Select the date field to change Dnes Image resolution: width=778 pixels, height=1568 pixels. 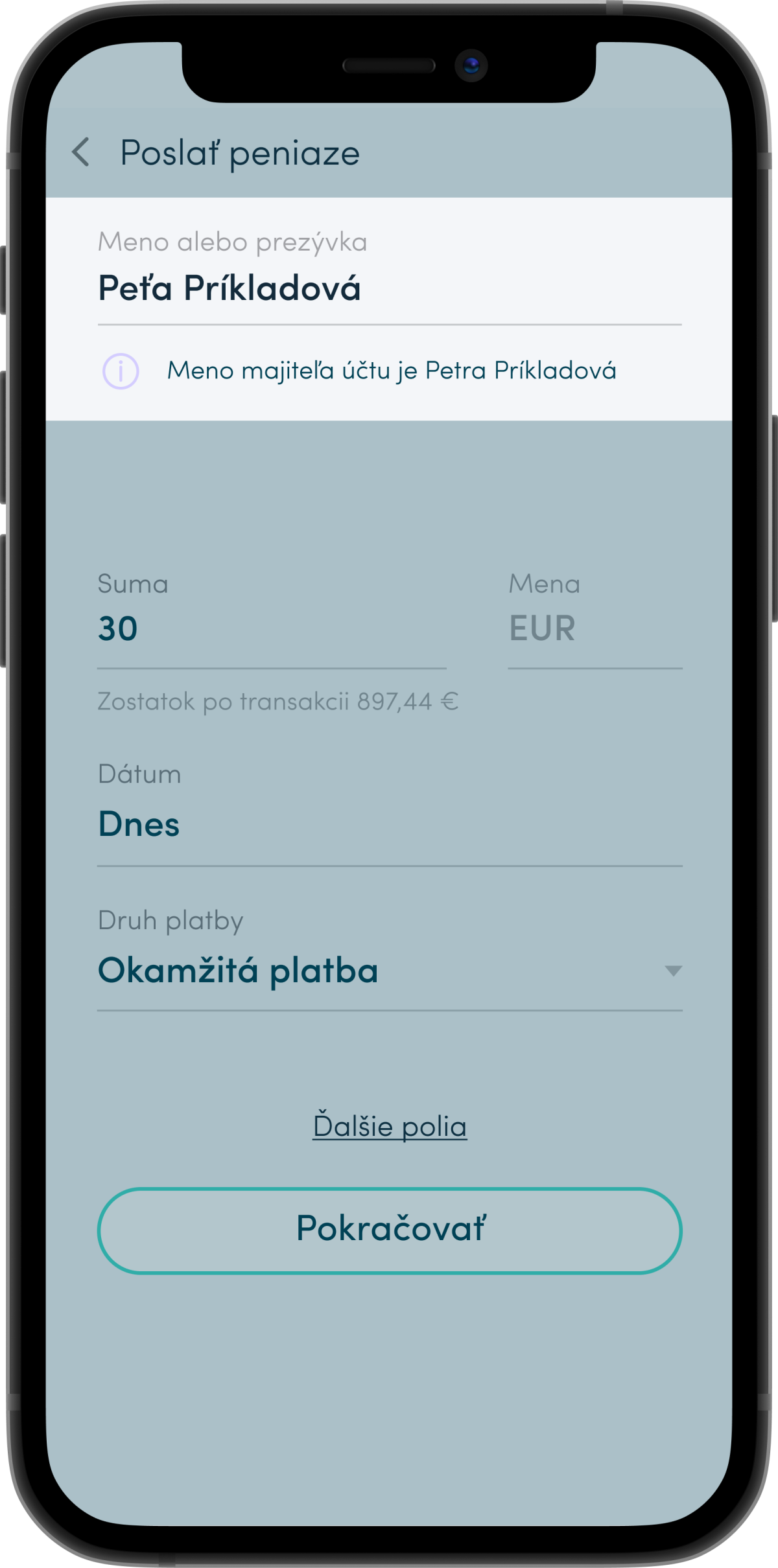click(137, 824)
